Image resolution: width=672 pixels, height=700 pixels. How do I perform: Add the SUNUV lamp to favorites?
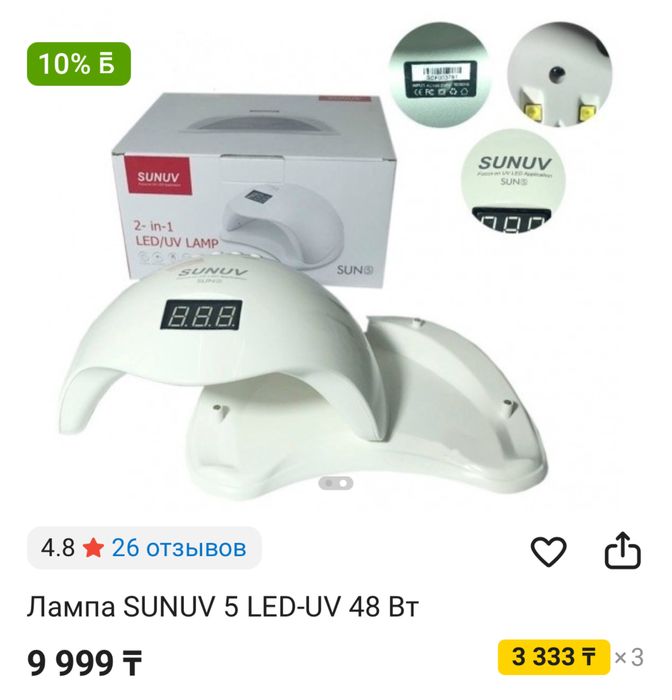click(548, 551)
